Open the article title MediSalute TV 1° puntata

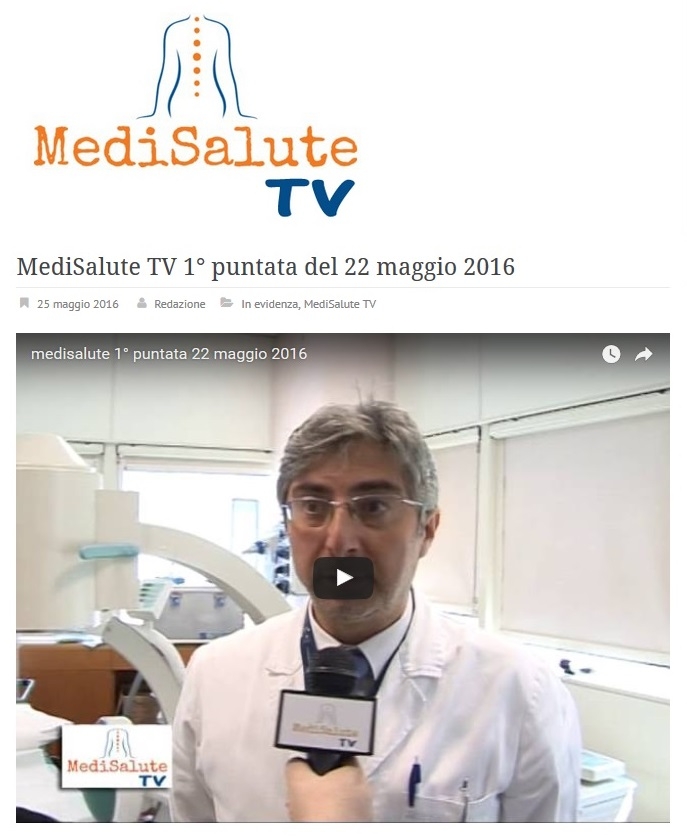coord(265,267)
